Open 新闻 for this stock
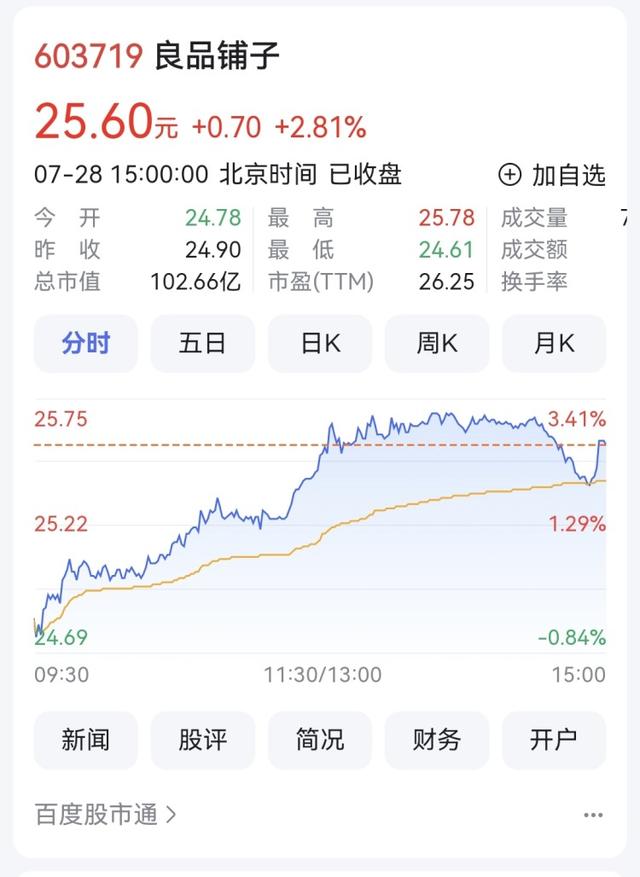640x877 pixels. pos(86,740)
